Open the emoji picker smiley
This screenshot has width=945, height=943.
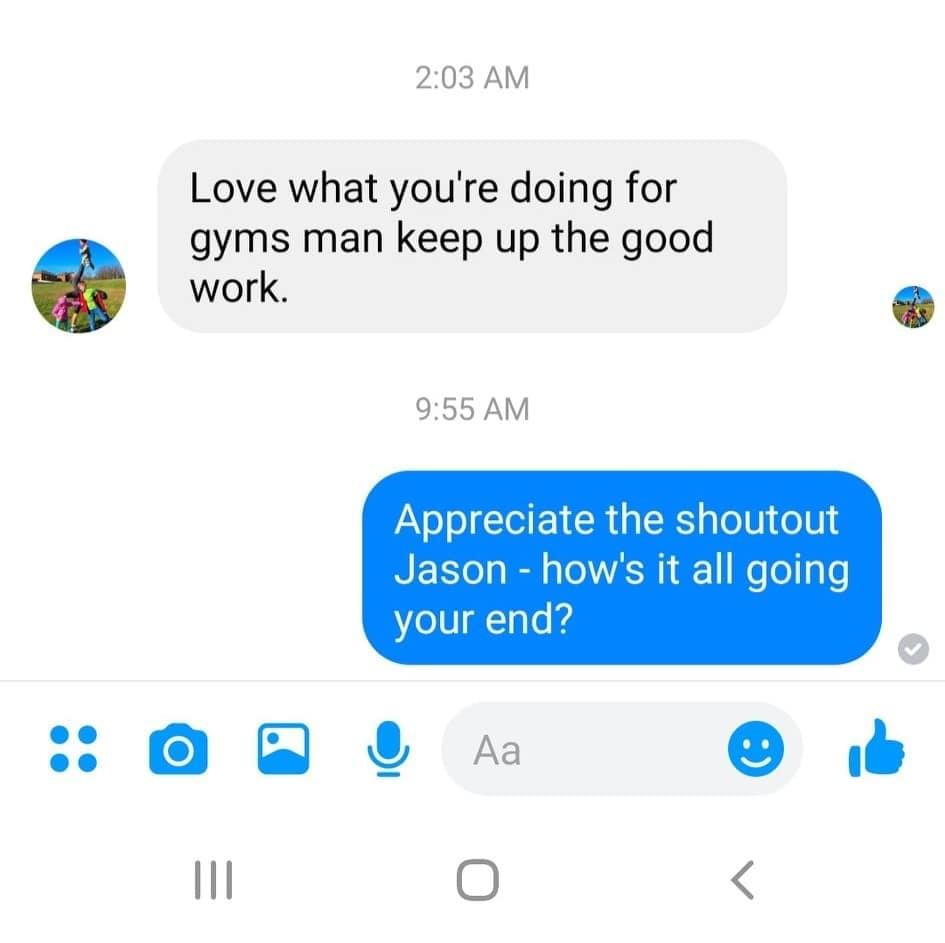pos(755,750)
